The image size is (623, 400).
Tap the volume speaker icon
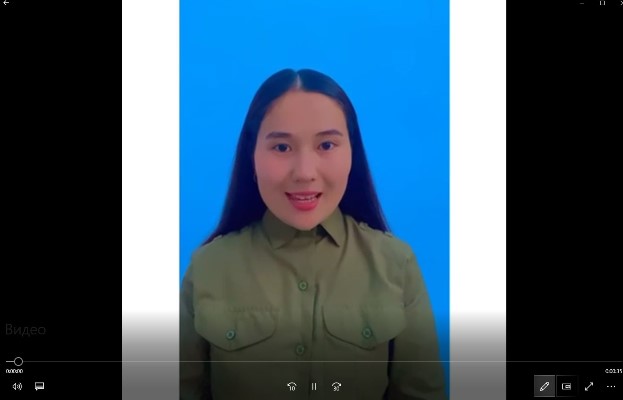[x=17, y=386]
